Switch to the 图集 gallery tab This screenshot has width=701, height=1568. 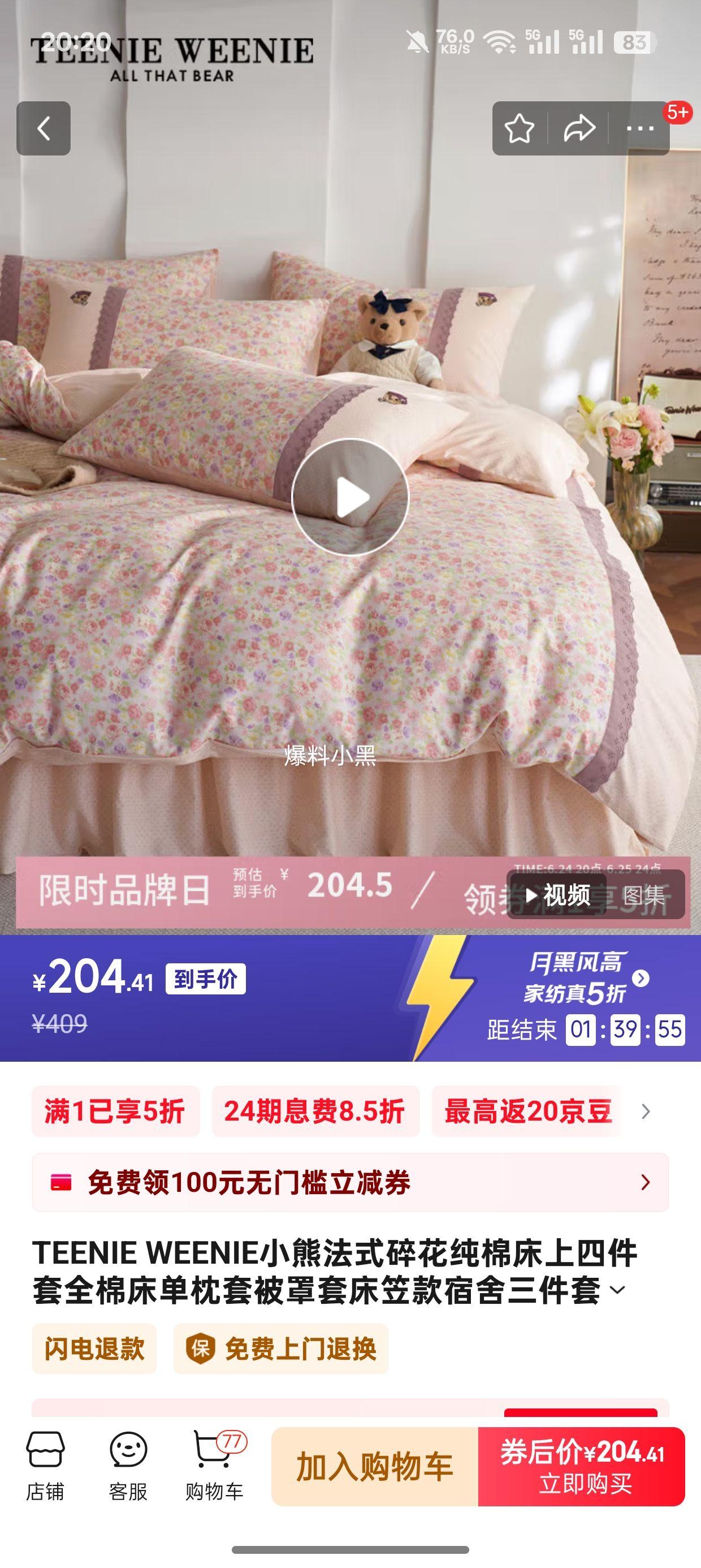644,895
